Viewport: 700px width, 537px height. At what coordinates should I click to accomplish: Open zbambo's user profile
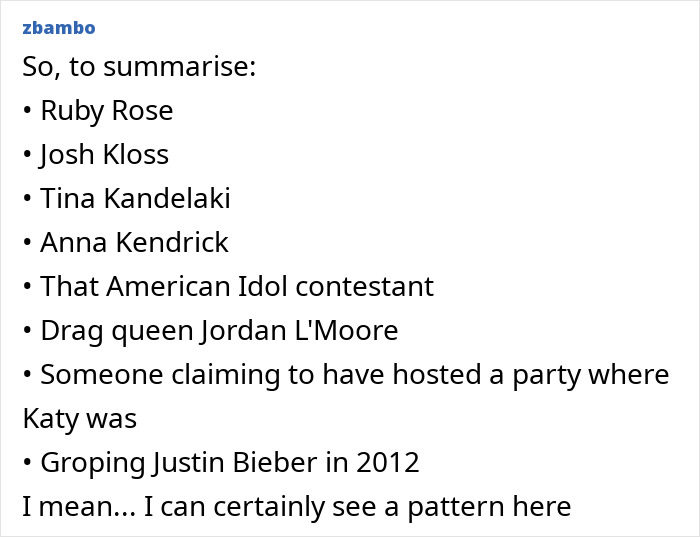click(58, 27)
